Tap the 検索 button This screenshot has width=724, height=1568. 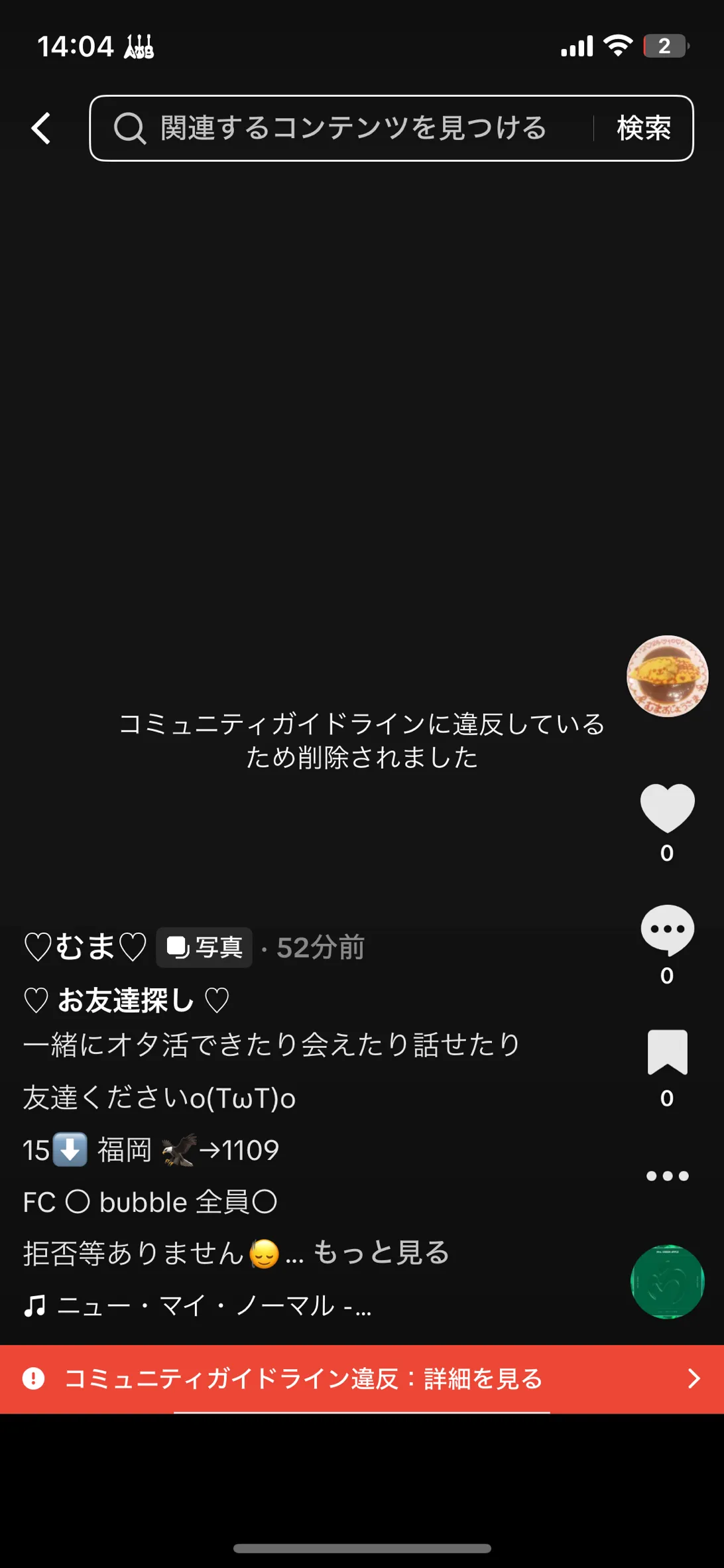point(643,128)
